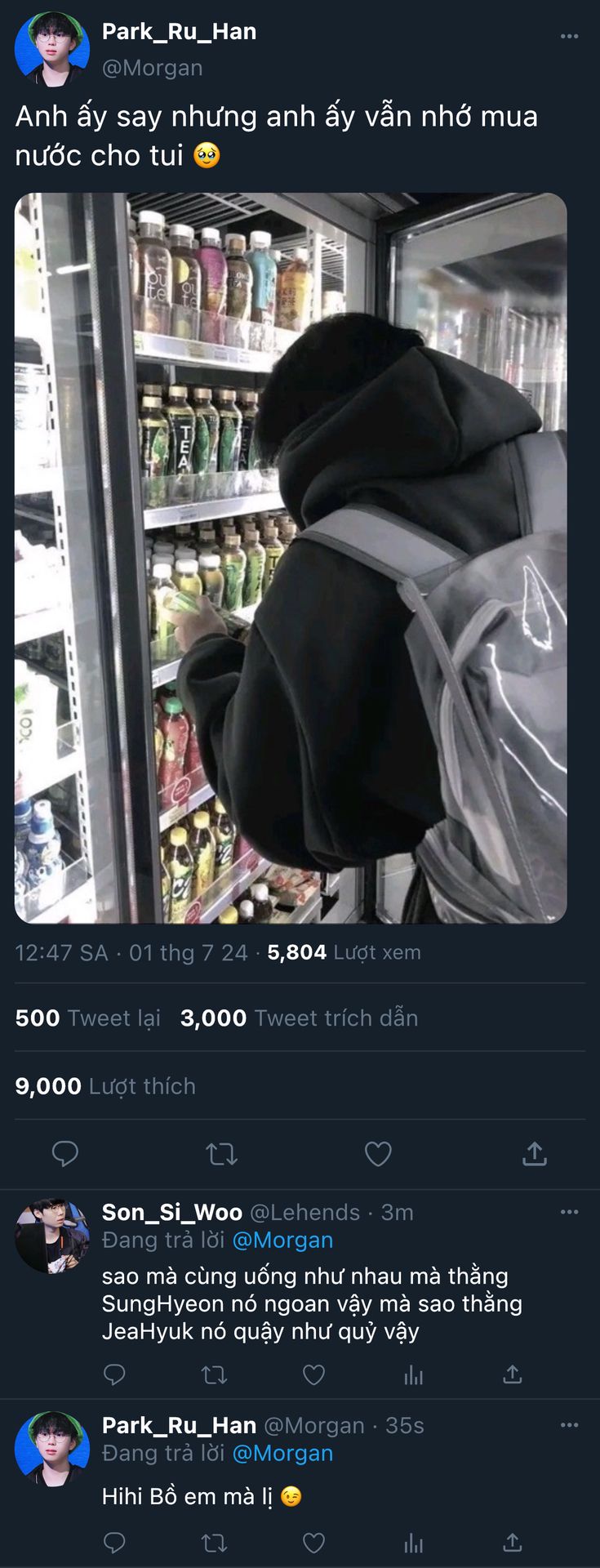
Task: Open the overflow menu on Son_Si_Woo's reply
Action: click(x=569, y=1212)
